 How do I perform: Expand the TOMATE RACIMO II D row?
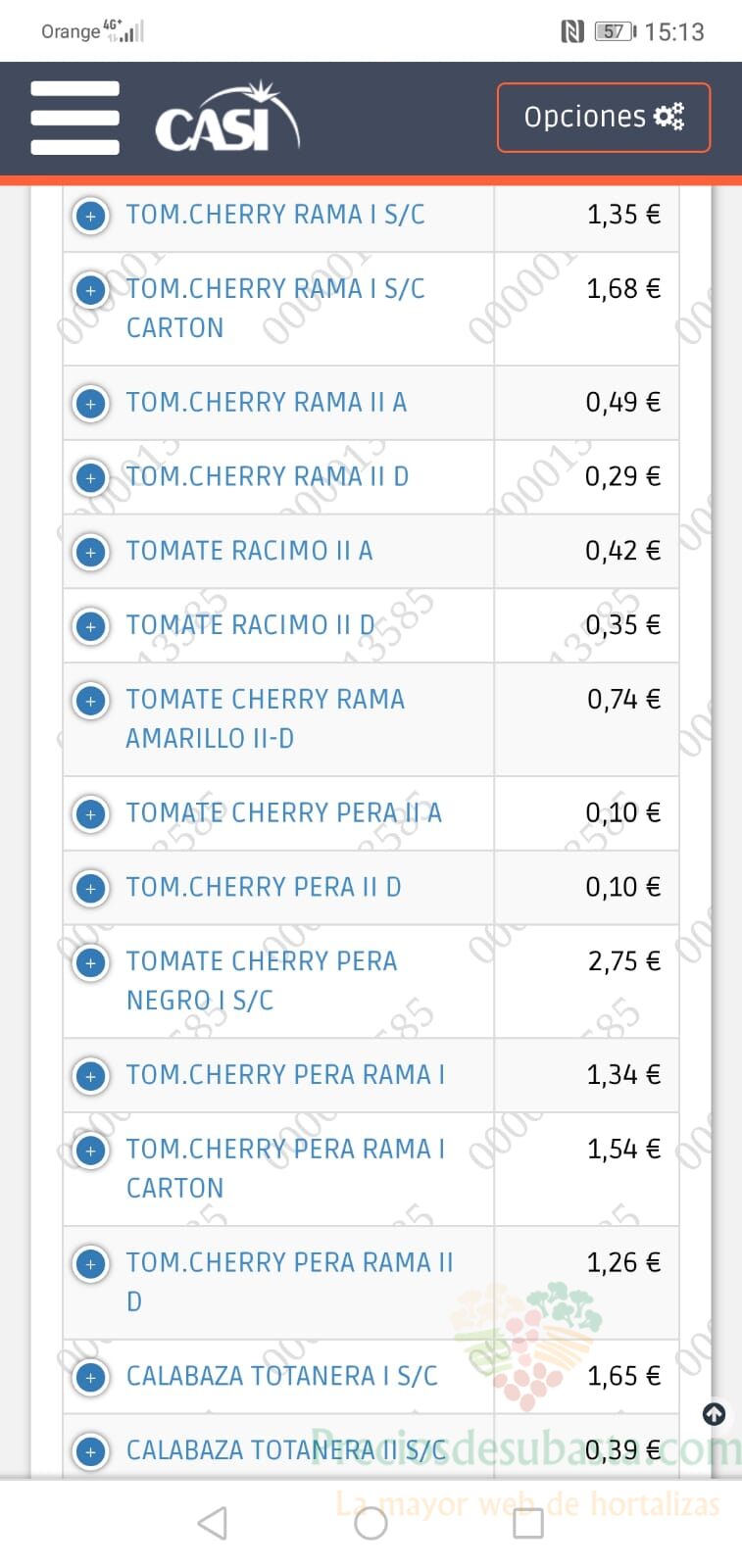[x=91, y=626]
